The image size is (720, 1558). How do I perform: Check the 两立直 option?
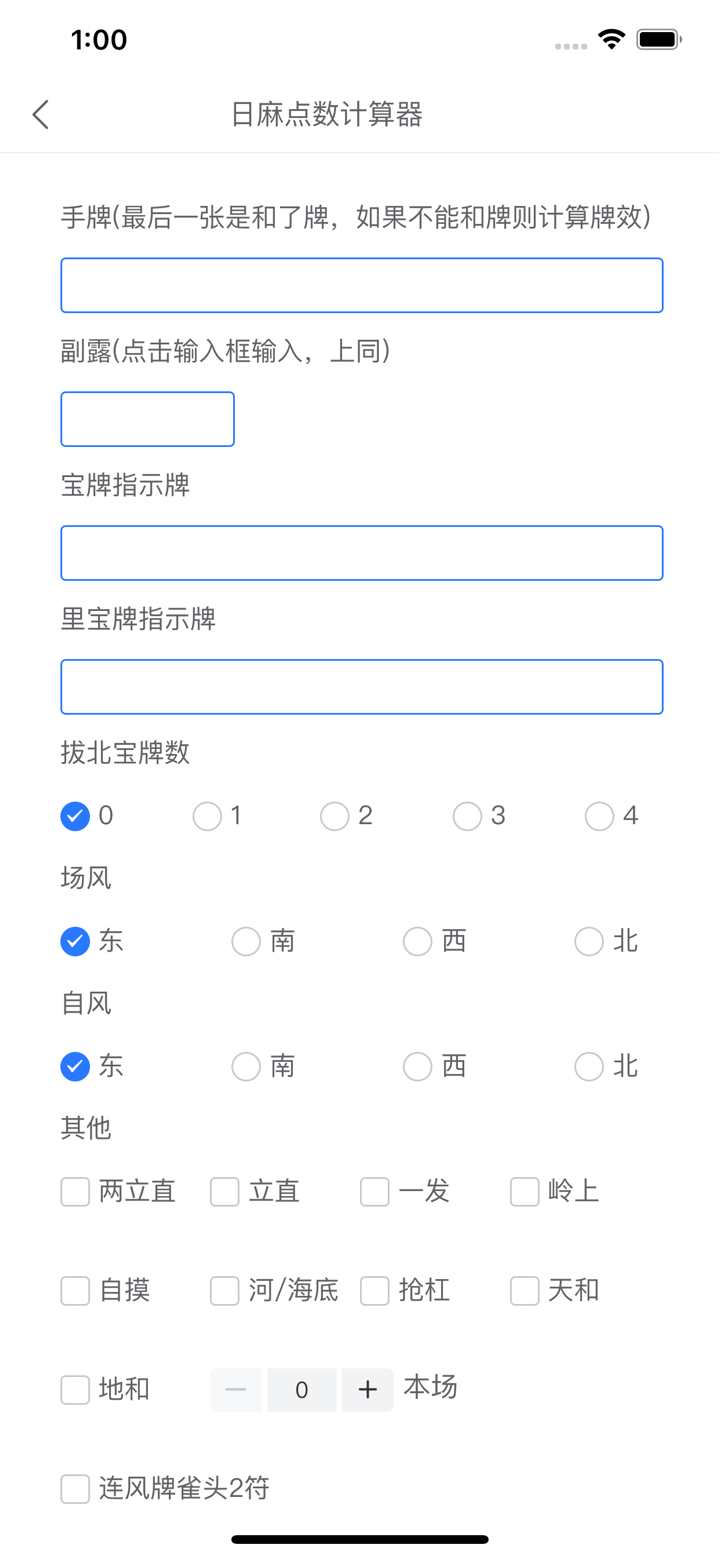[75, 1191]
